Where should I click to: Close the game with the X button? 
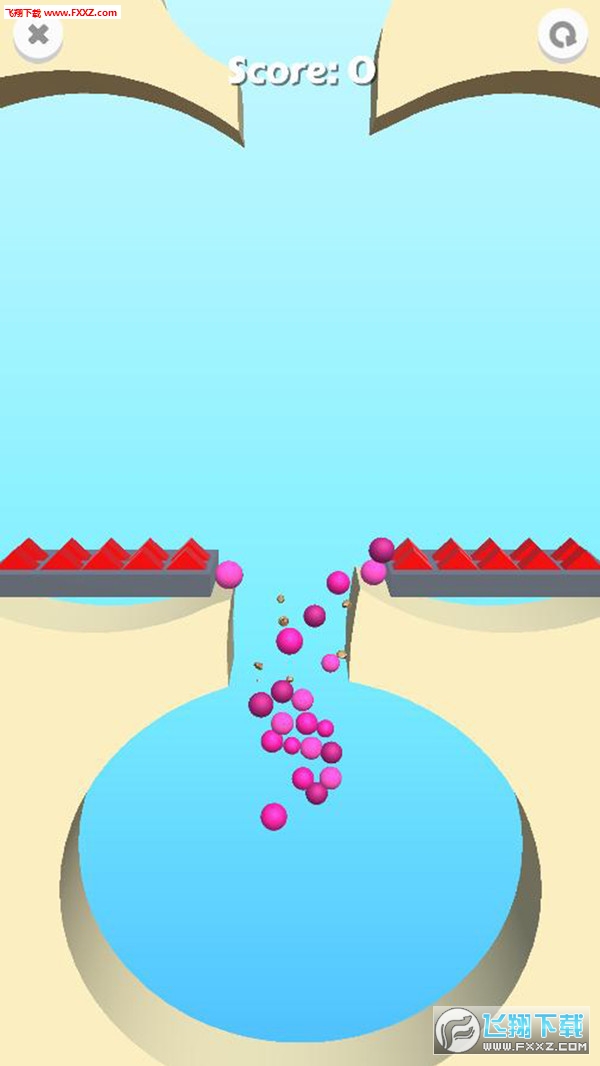(x=38, y=34)
